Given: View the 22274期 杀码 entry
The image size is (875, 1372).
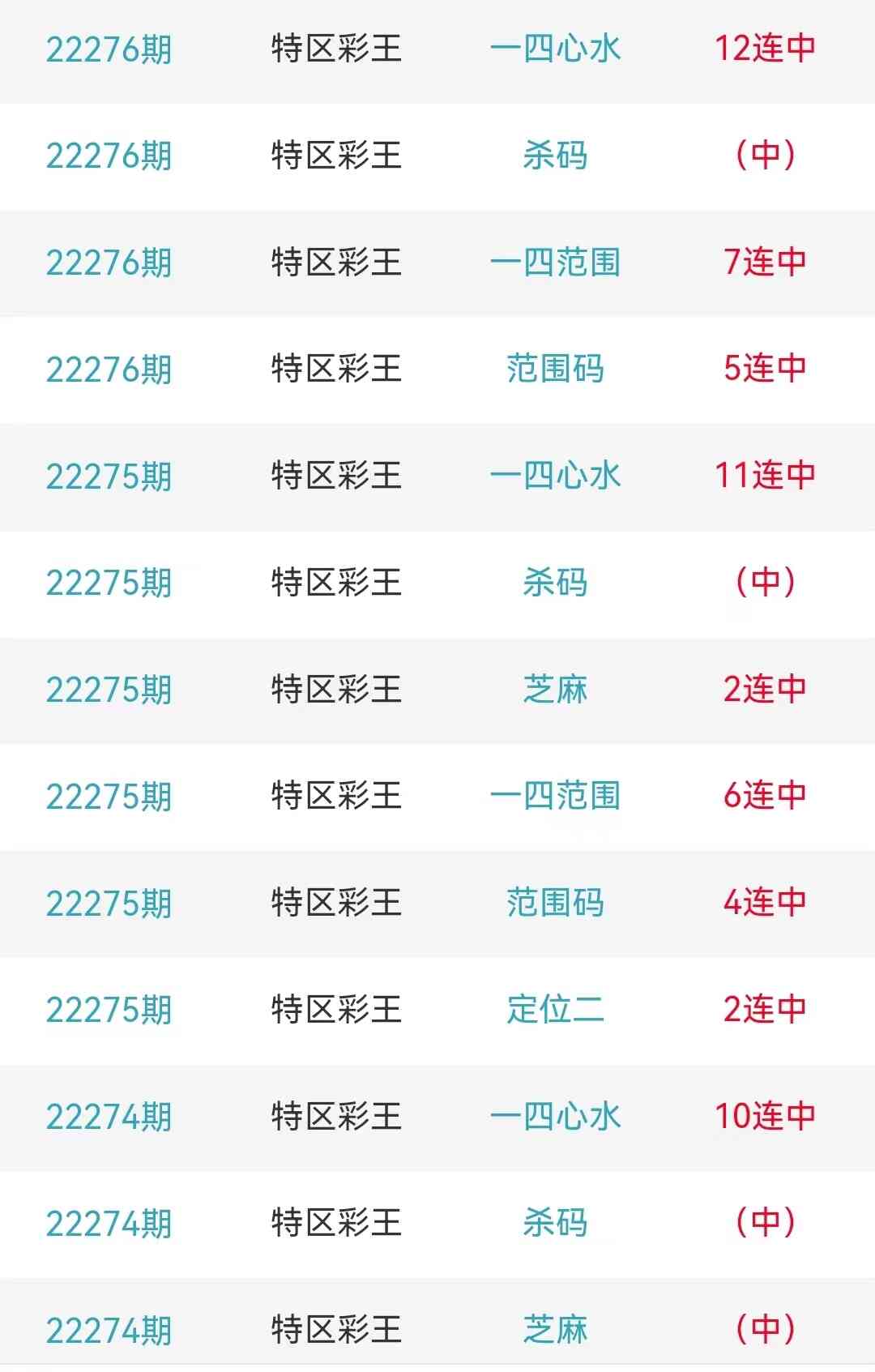Looking at the screenshot, I should 555,1223.
